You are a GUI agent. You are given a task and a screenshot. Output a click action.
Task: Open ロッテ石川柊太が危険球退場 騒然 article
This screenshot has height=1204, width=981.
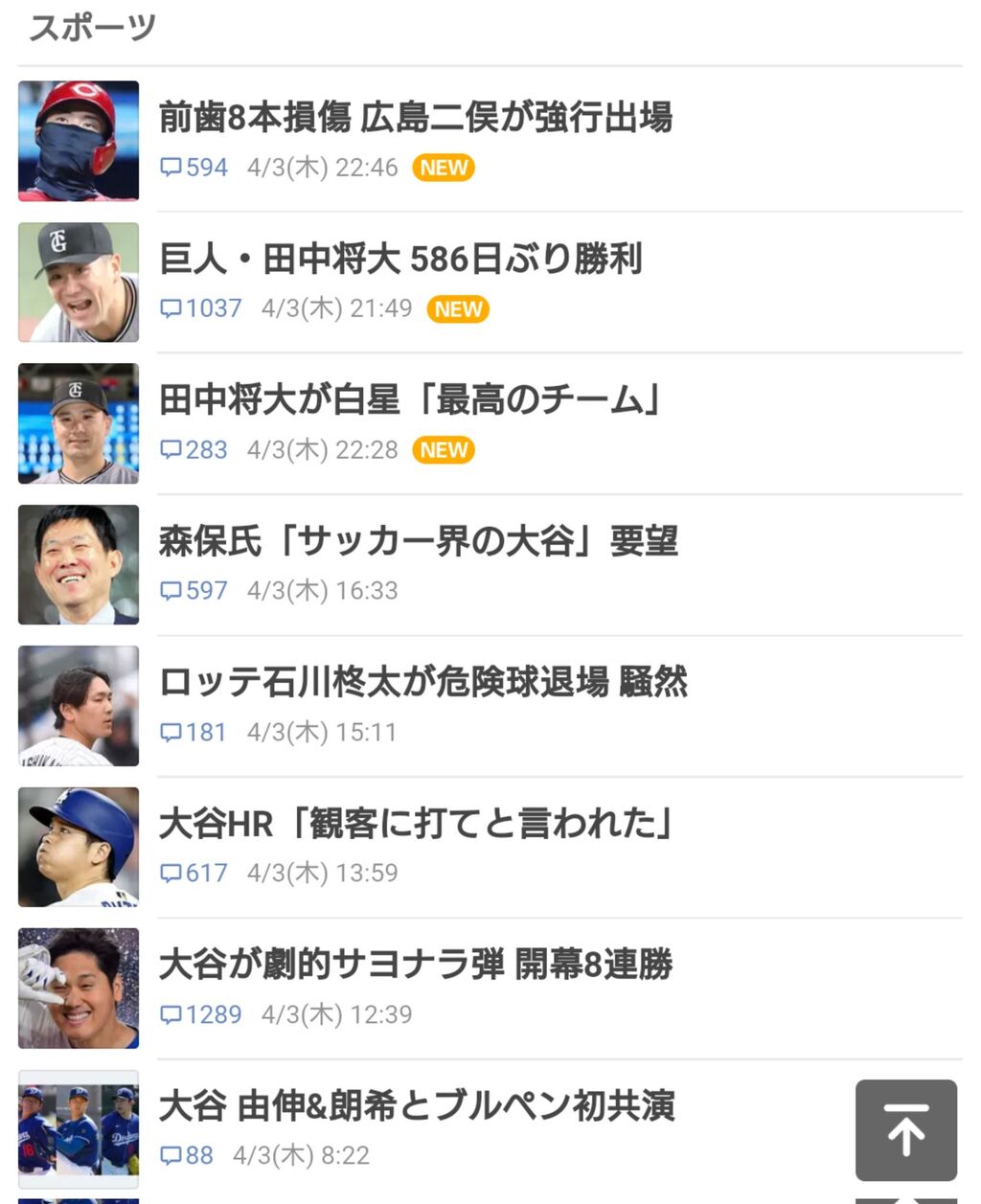tap(422, 683)
